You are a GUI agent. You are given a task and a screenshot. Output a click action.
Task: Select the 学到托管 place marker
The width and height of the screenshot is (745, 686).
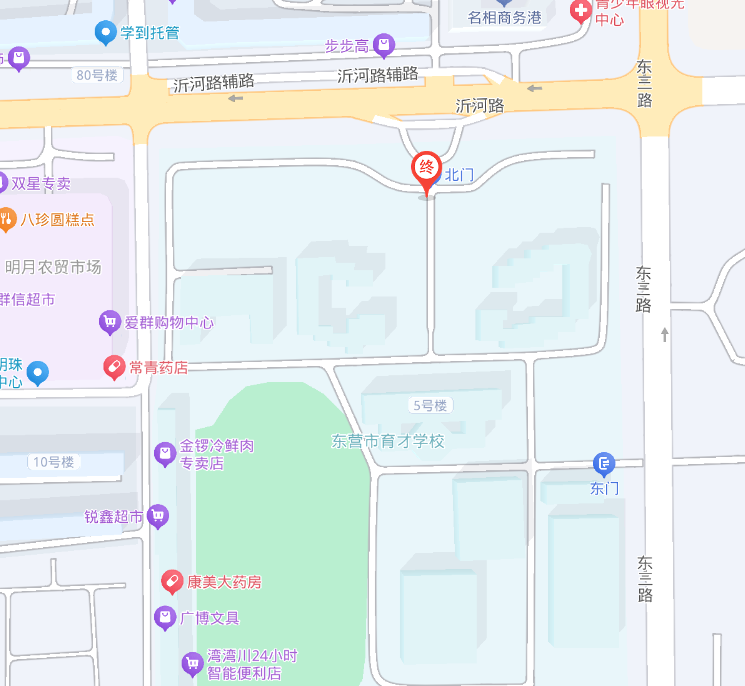click(106, 33)
